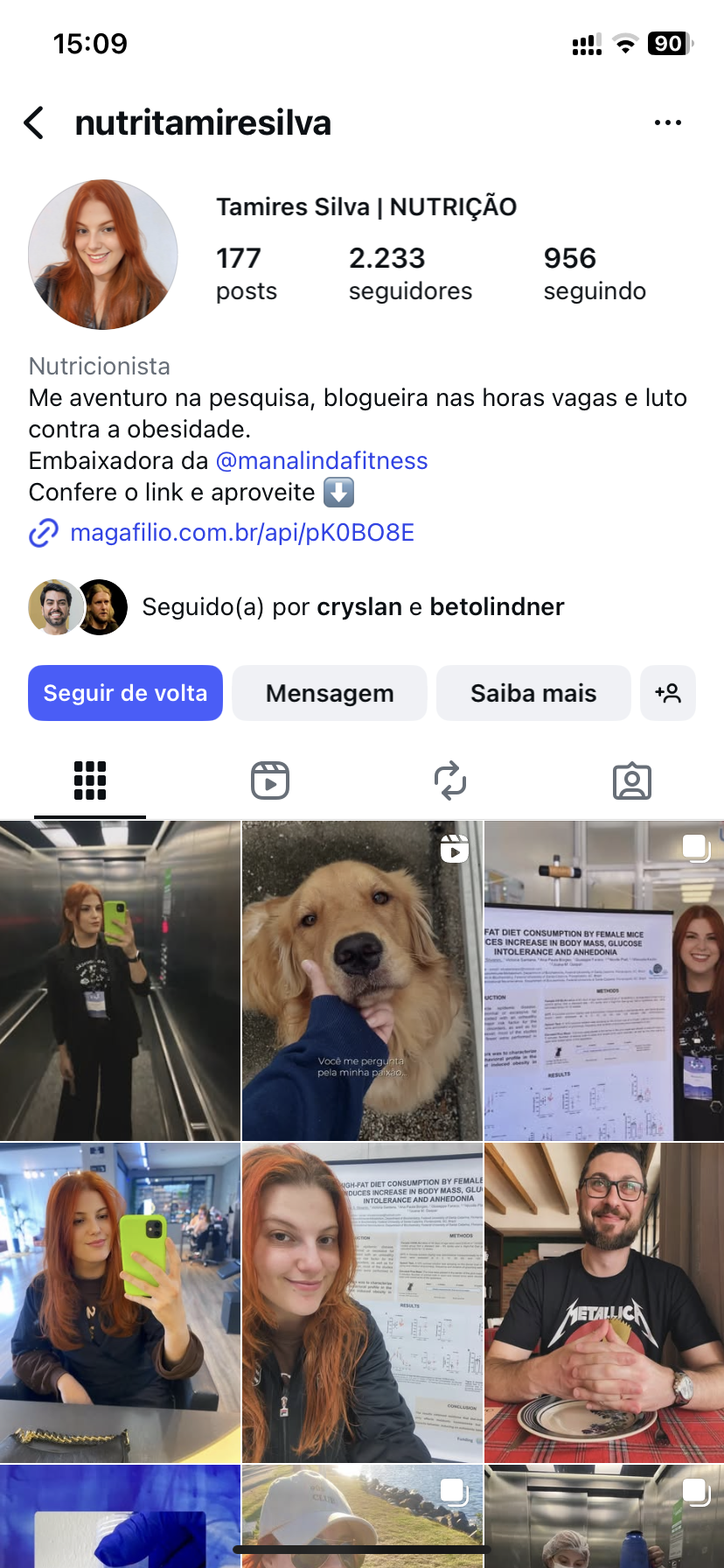Send a message via Mensagem

(x=330, y=693)
